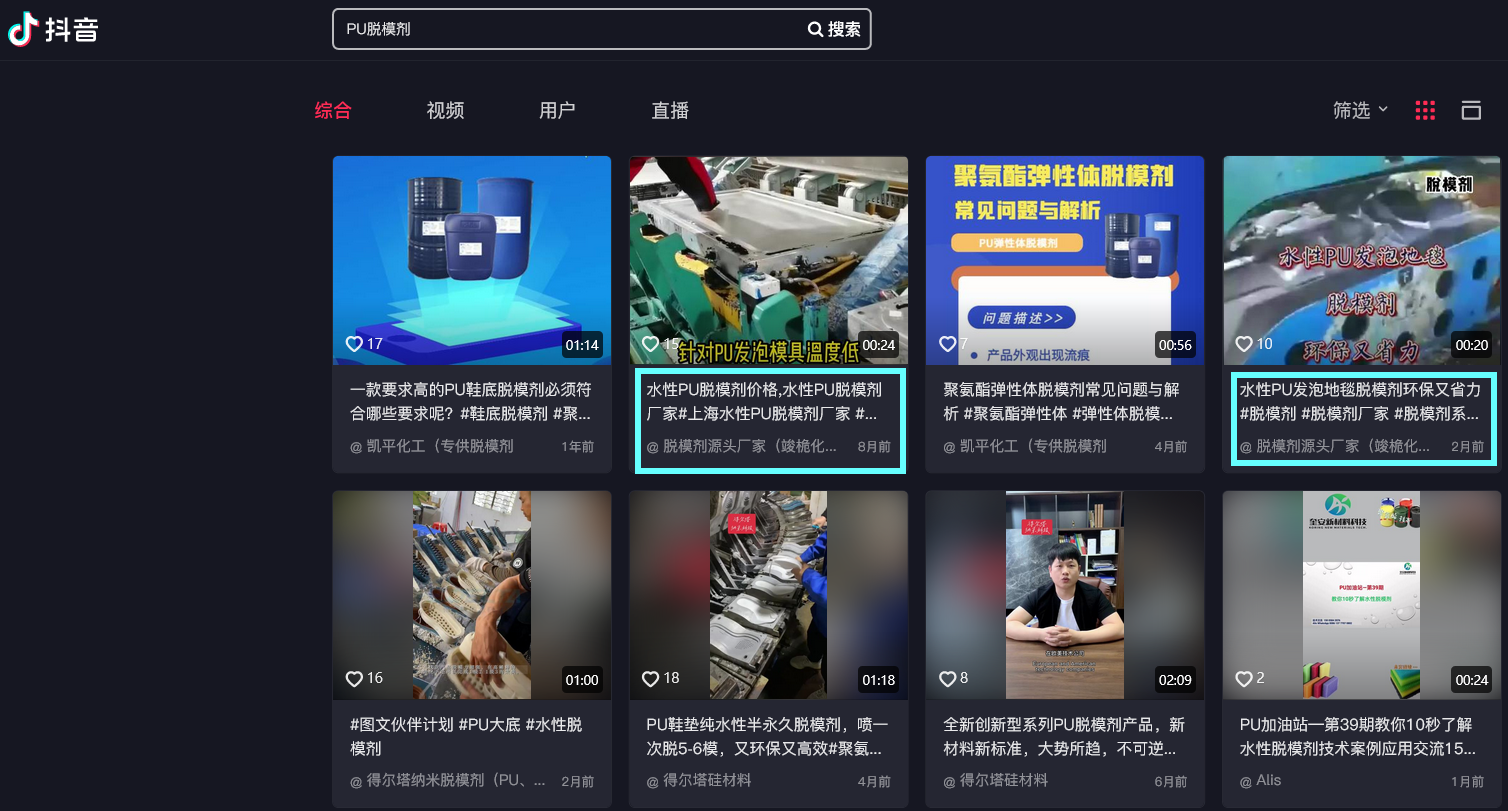Expand the 筛选 filter dropdown
Image resolution: width=1508 pixels, height=811 pixels.
point(1360,110)
